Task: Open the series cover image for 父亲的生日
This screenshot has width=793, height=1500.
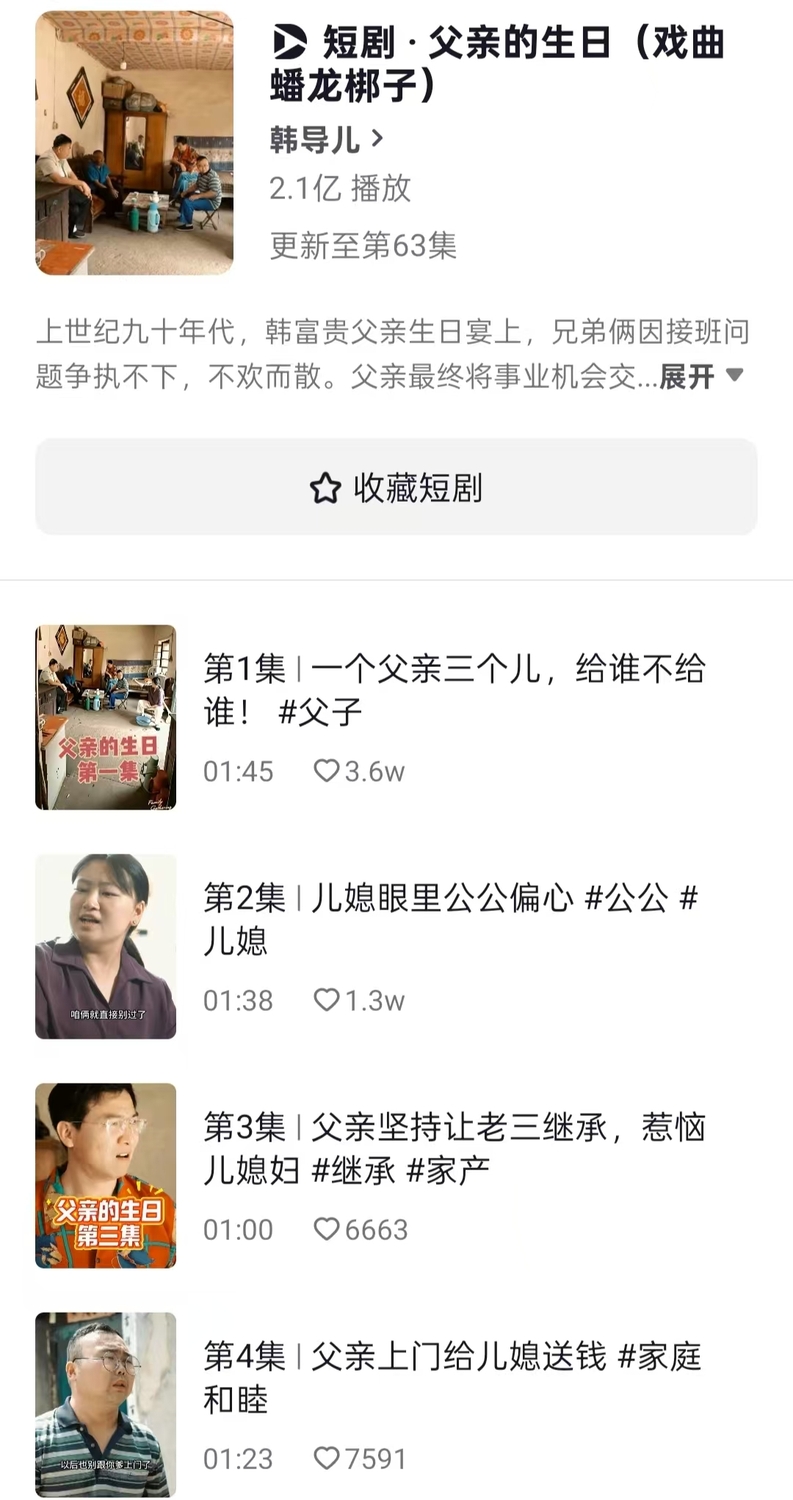Action: pos(134,143)
